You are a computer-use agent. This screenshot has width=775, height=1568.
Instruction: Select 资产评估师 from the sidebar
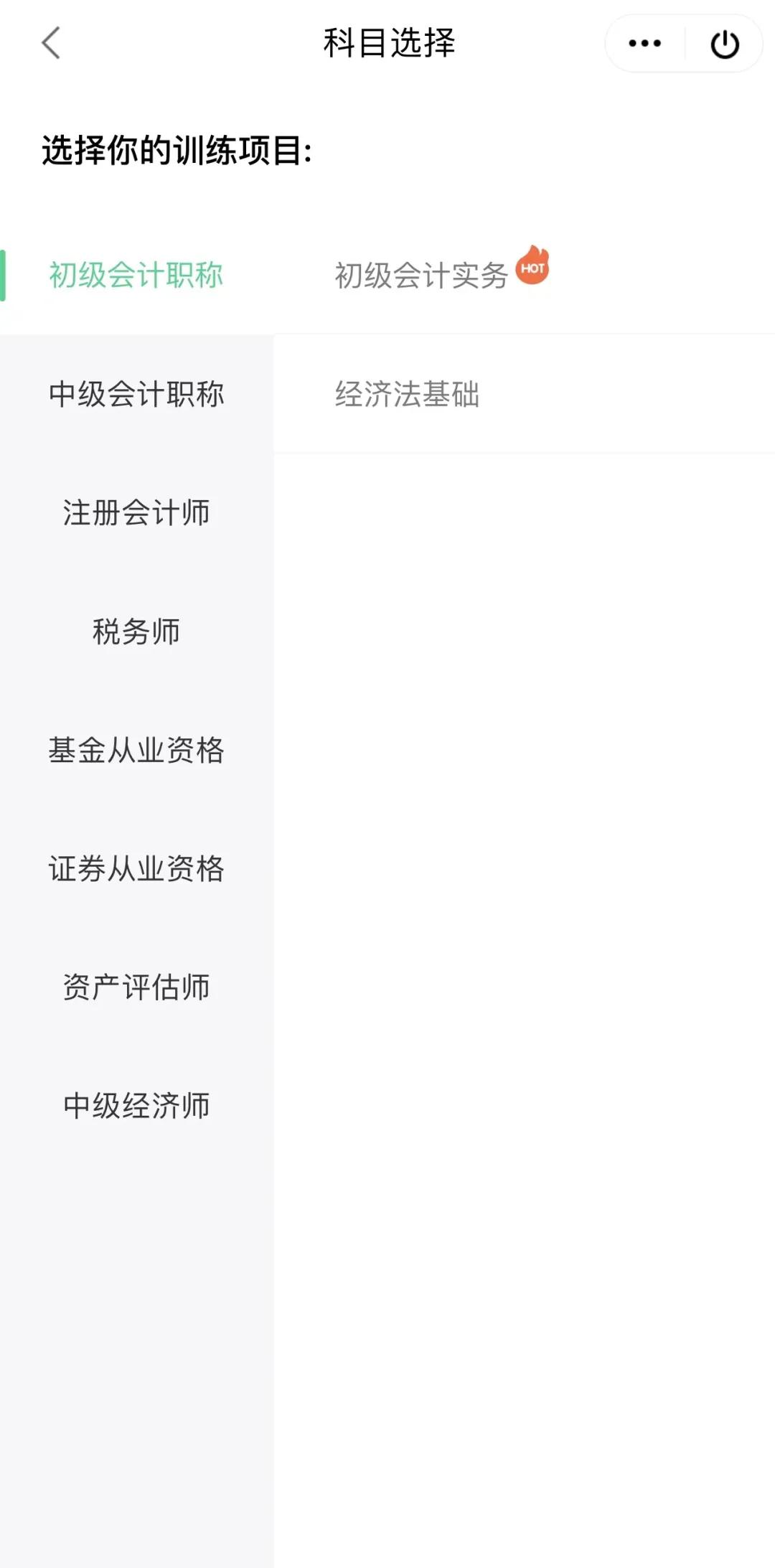(135, 987)
